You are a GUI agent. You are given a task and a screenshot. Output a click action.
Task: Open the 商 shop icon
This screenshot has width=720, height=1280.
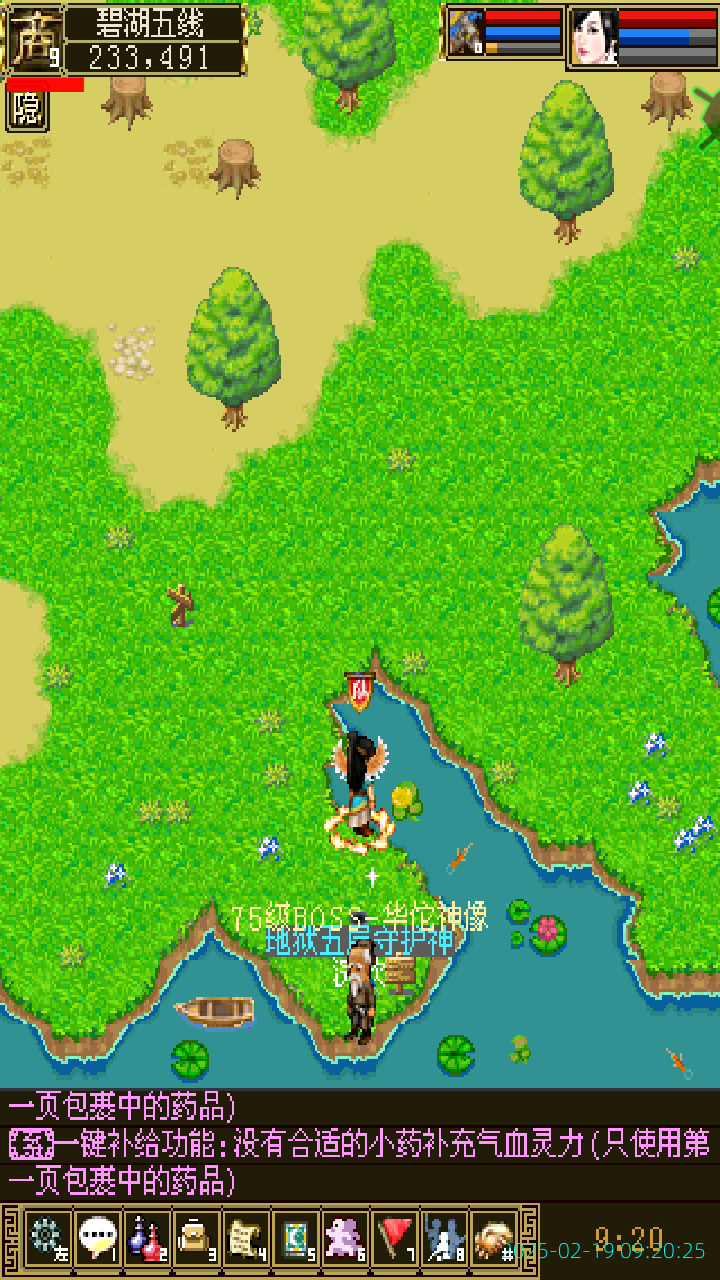(35, 40)
